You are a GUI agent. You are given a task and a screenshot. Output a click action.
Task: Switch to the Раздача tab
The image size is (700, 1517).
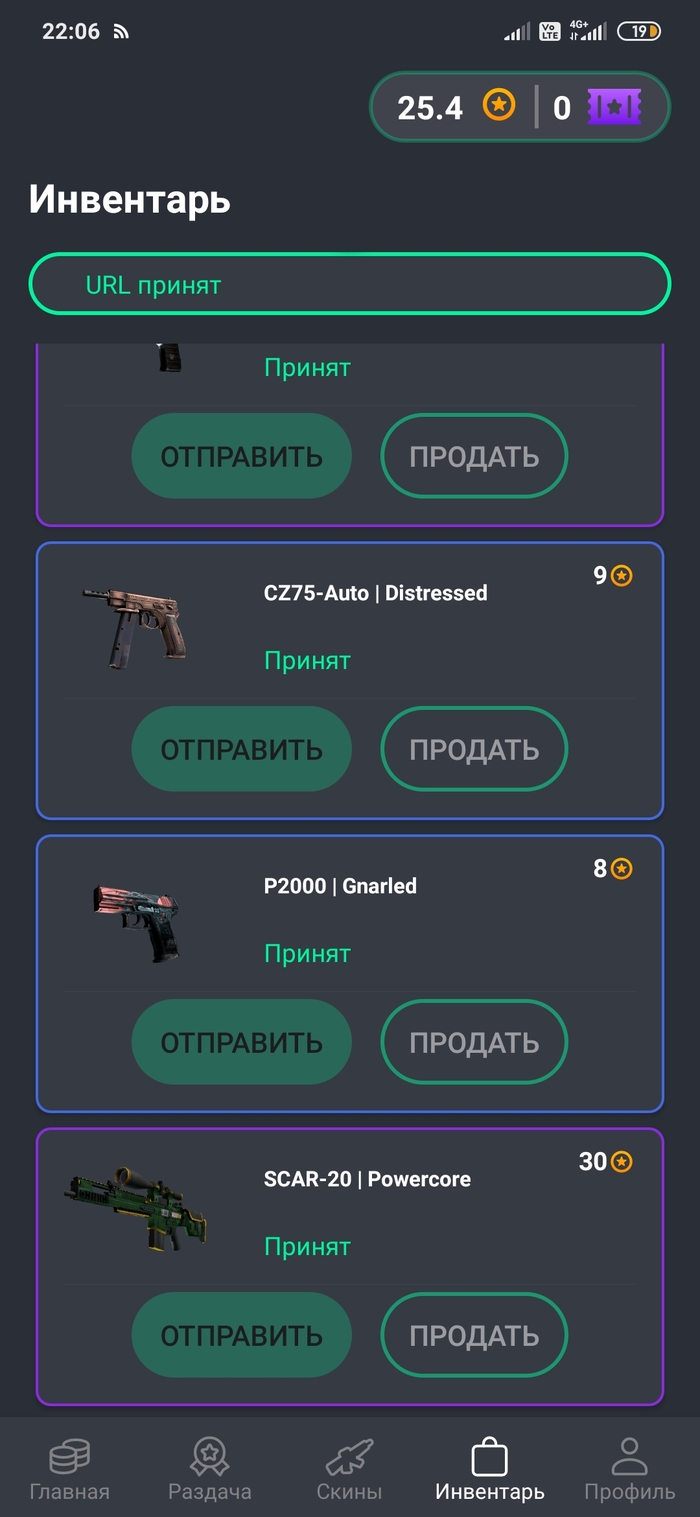click(x=210, y=1468)
